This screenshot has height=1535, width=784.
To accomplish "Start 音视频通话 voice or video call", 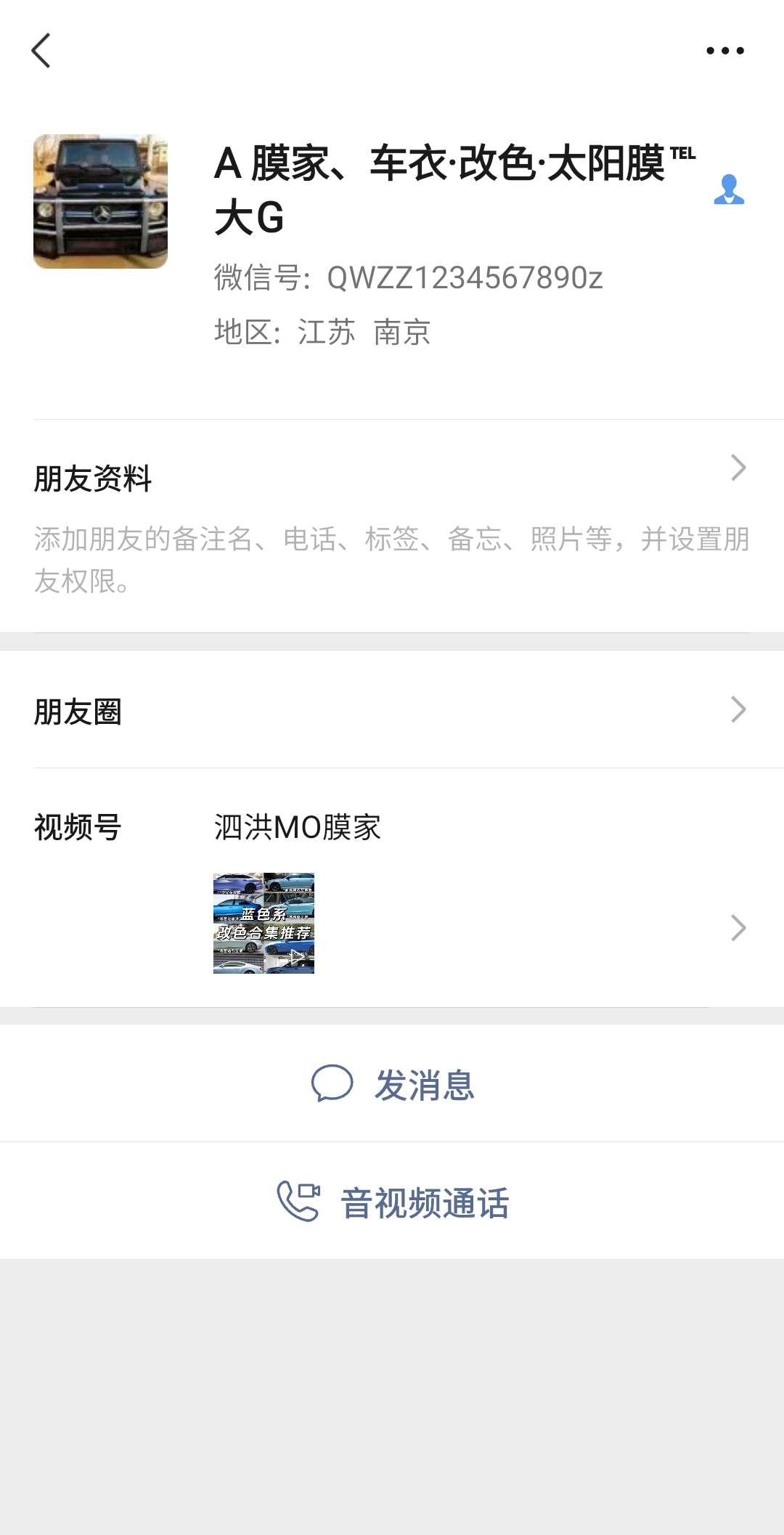I will 392,1202.
